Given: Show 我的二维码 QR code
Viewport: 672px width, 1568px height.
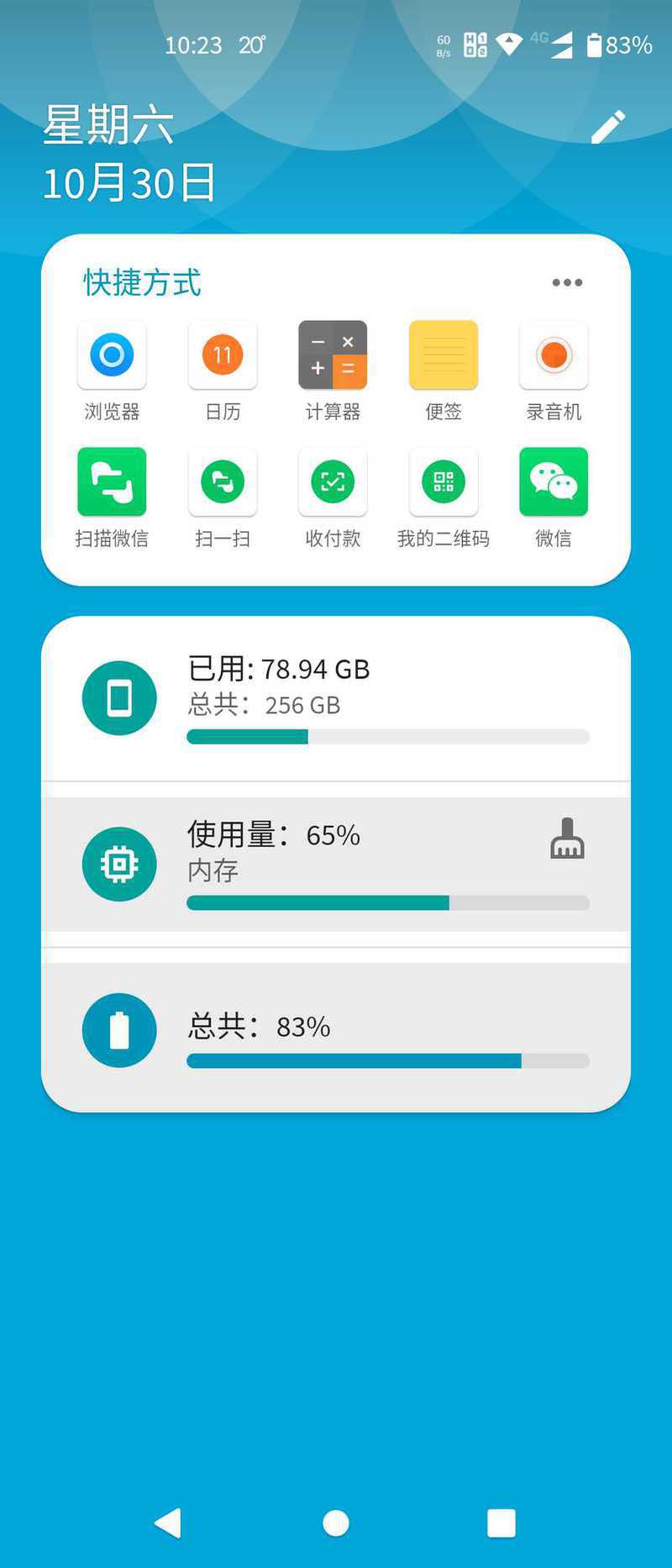Looking at the screenshot, I should (x=444, y=481).
